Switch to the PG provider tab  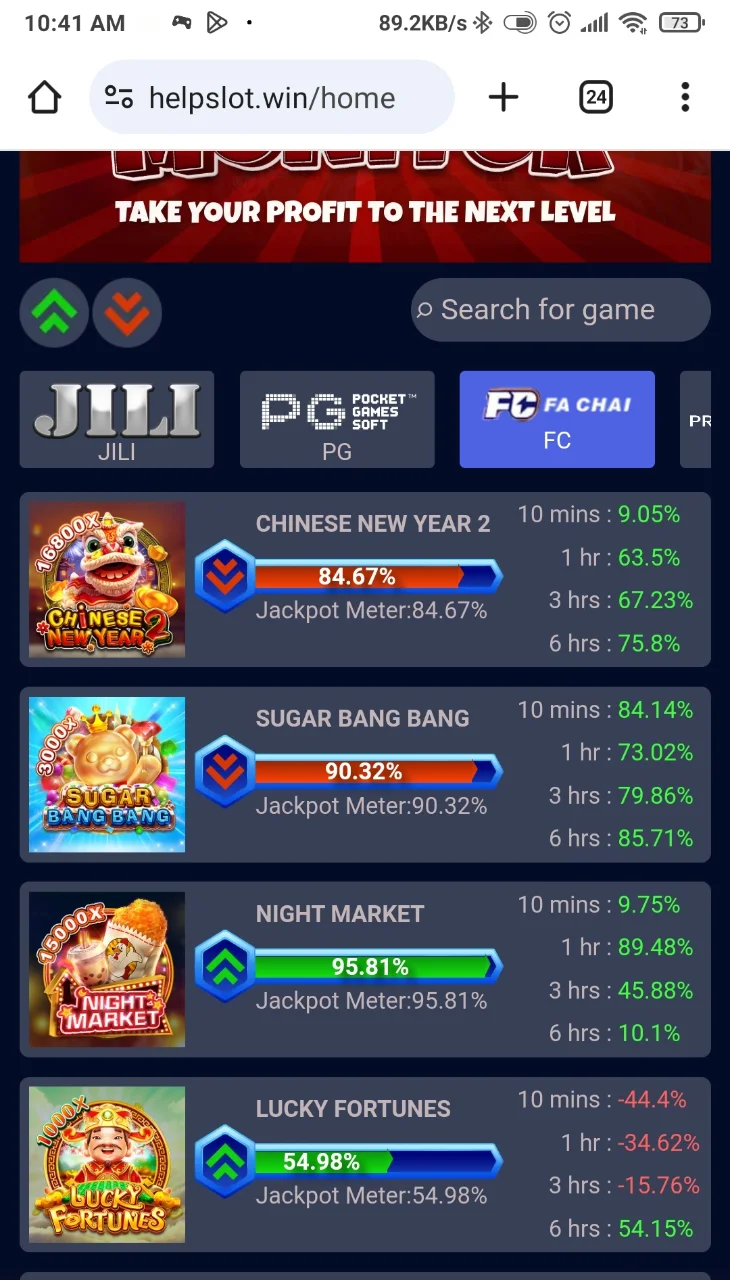337,420
